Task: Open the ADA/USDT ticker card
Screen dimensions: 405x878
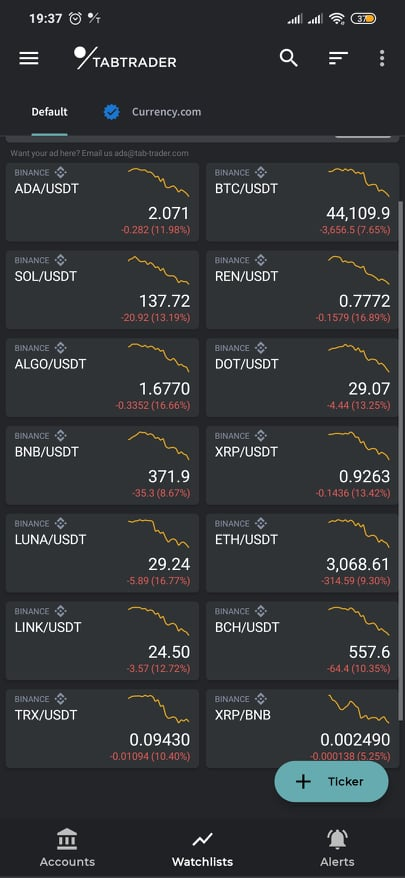Action: click(102, 202)
